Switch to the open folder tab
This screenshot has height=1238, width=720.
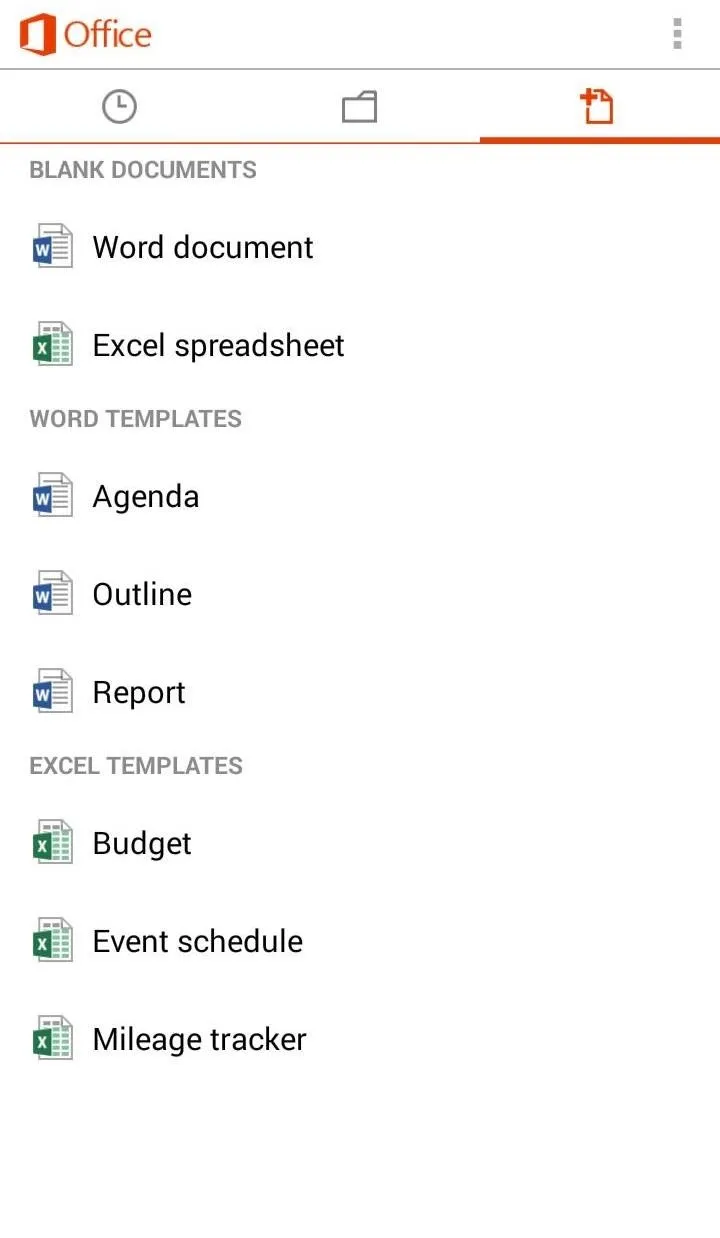(x=360, y=107)
